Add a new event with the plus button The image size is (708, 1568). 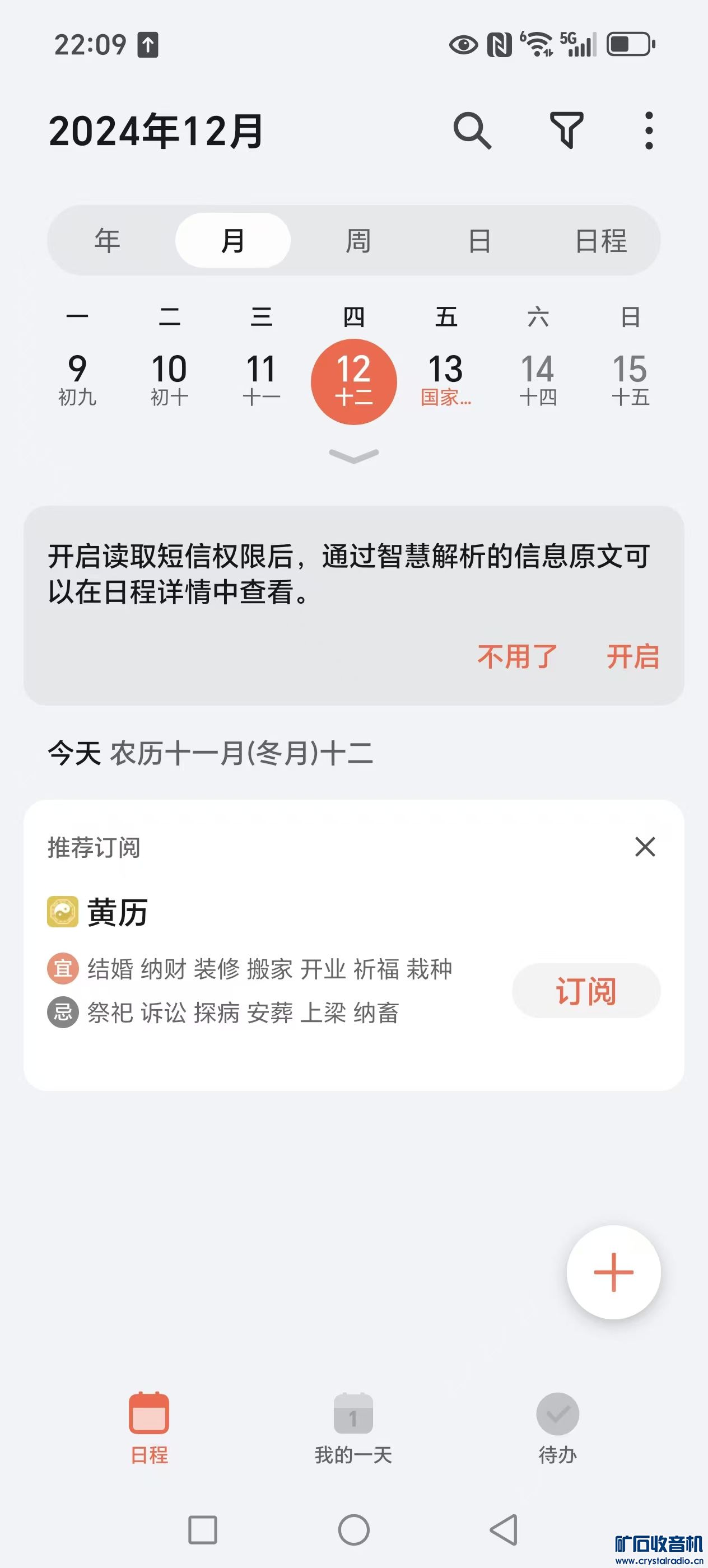click(613, 1272)
